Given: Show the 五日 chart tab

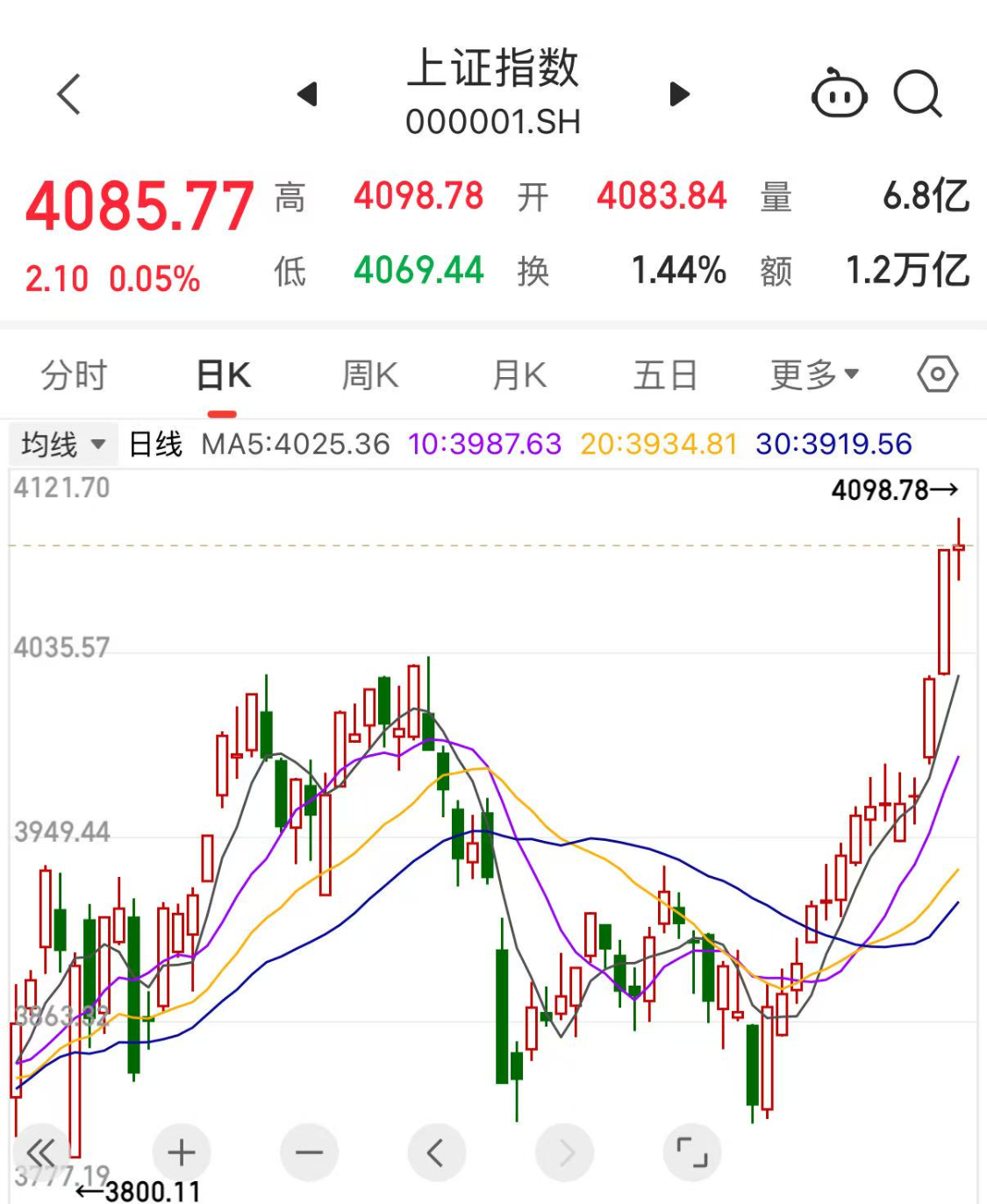Looking at the screenshot, I should click(x=665, y=375).
